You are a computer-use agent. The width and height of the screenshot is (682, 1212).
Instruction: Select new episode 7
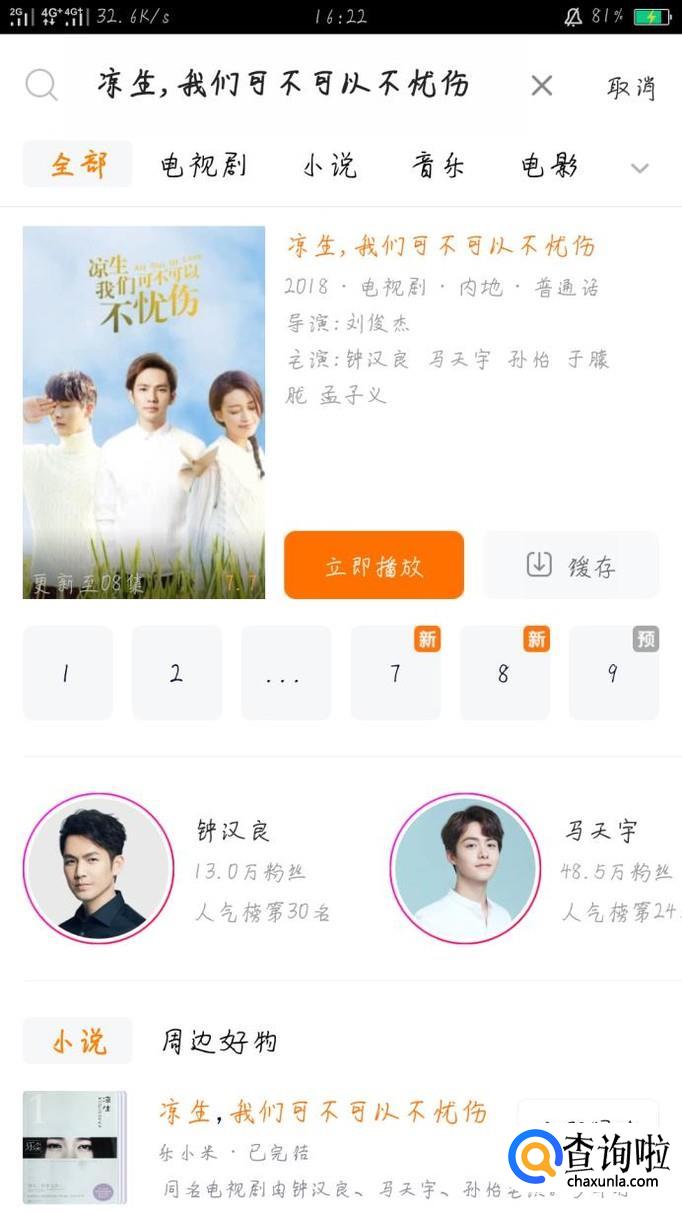[395, 673]
